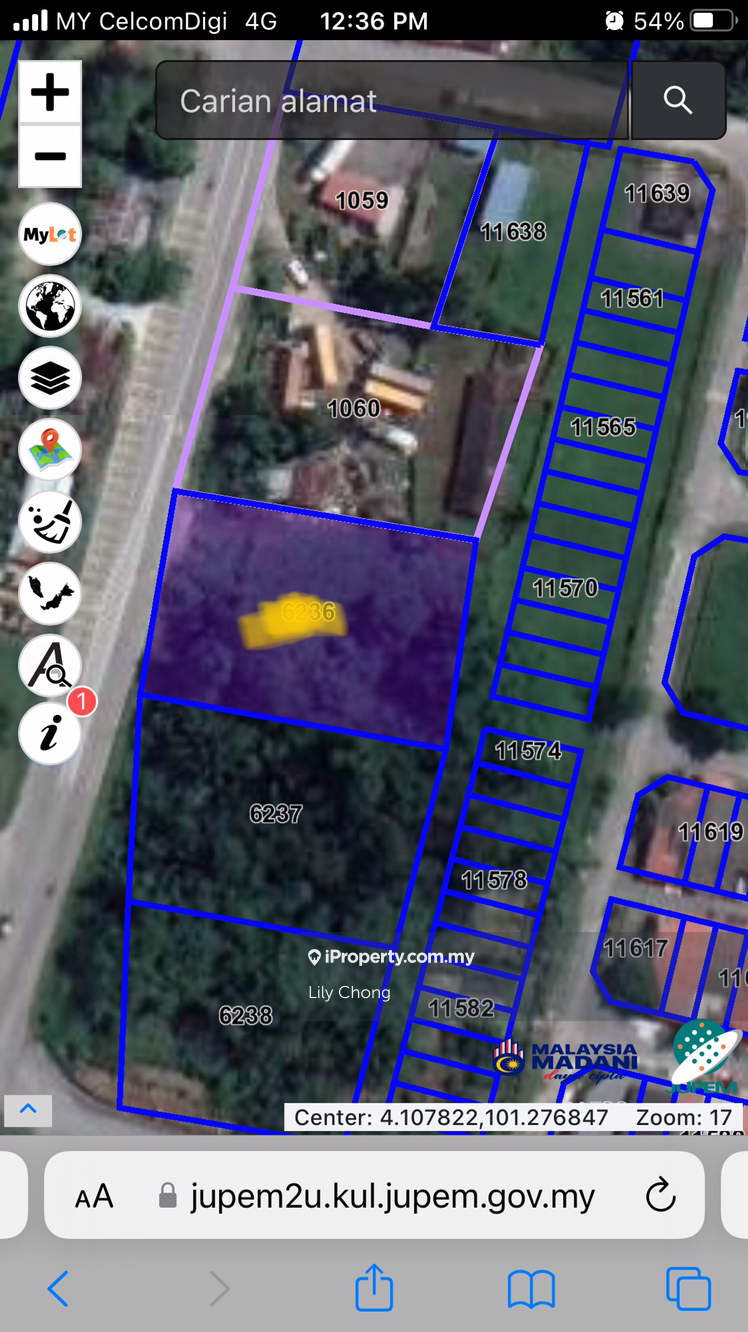This screenshot has width=748, height=1332.
Task: Open Safari's AA page settings menu
Action: point(94,1196)
